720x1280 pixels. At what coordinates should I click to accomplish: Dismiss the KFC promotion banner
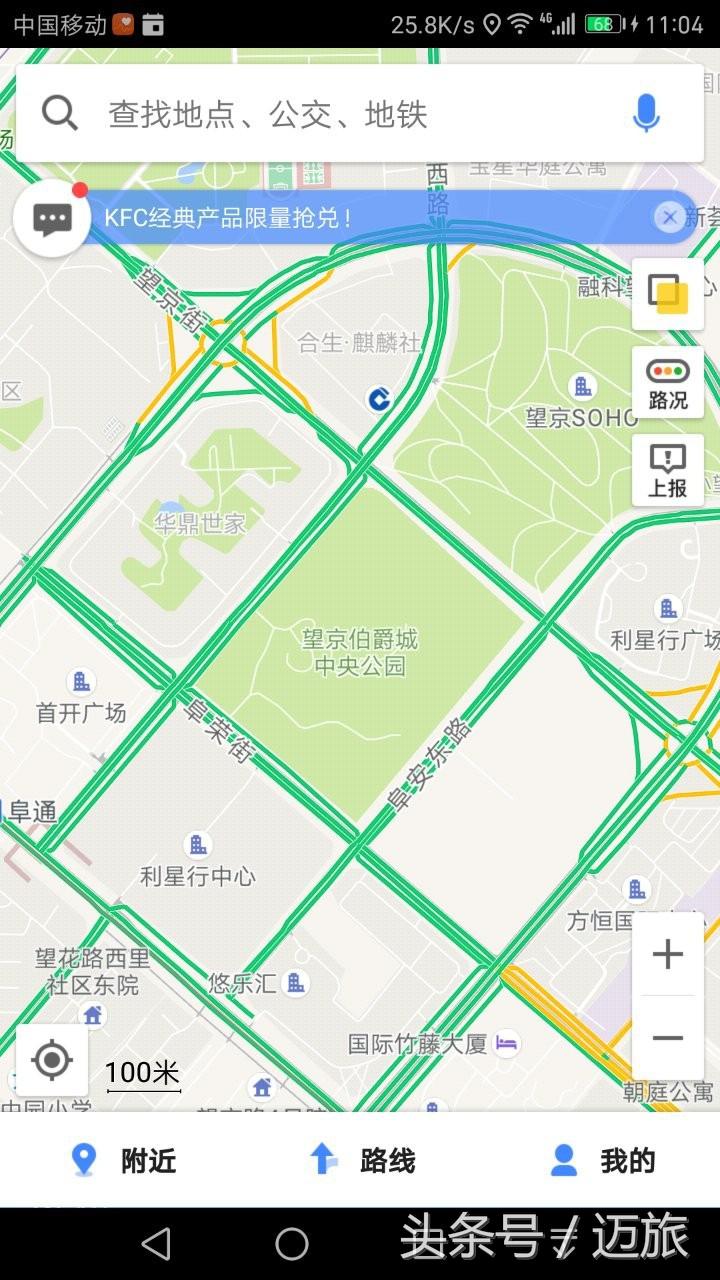click(x=669, y=217)
